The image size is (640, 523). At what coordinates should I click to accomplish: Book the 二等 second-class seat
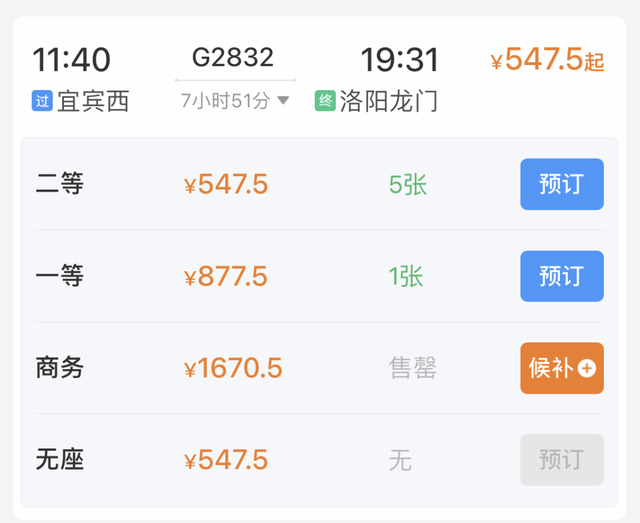click(x=562, y=184)
